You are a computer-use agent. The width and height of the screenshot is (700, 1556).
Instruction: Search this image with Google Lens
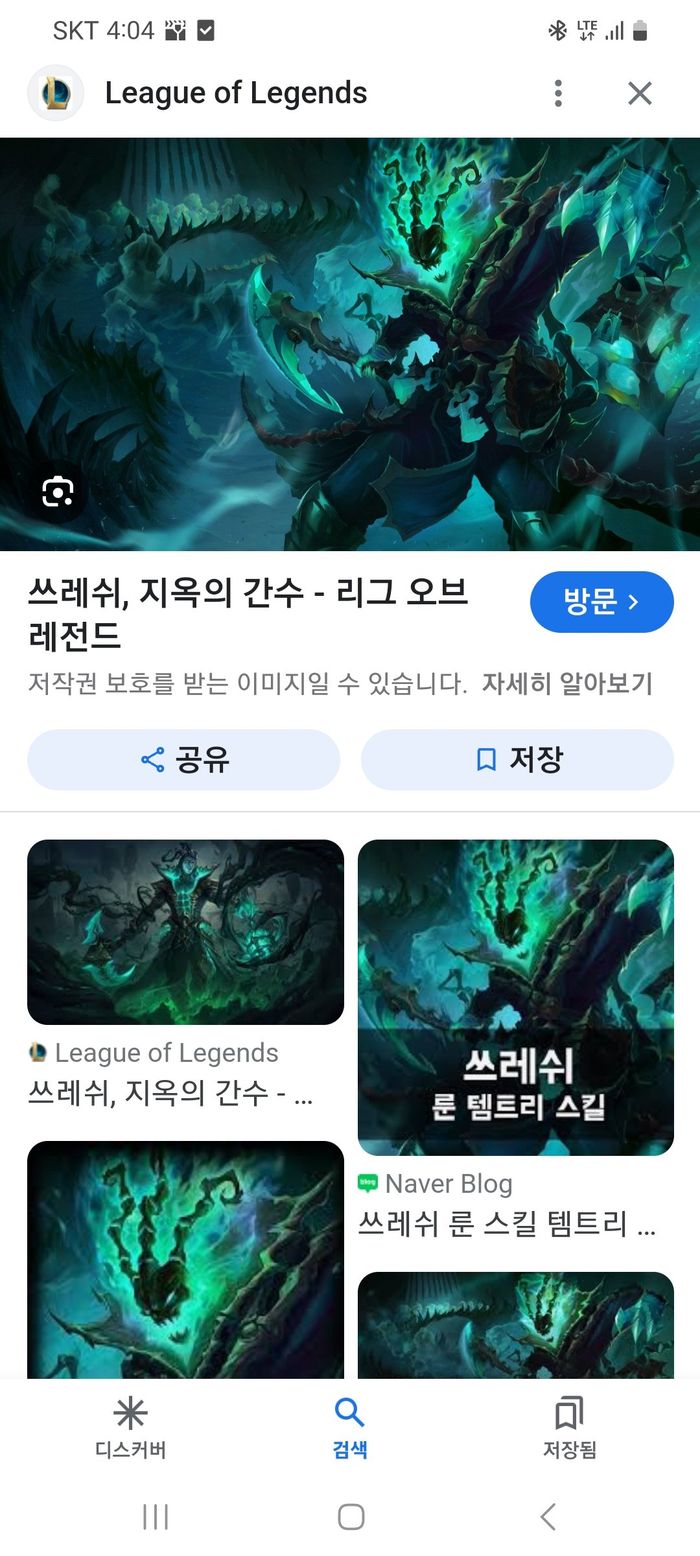tap(58, 492)
